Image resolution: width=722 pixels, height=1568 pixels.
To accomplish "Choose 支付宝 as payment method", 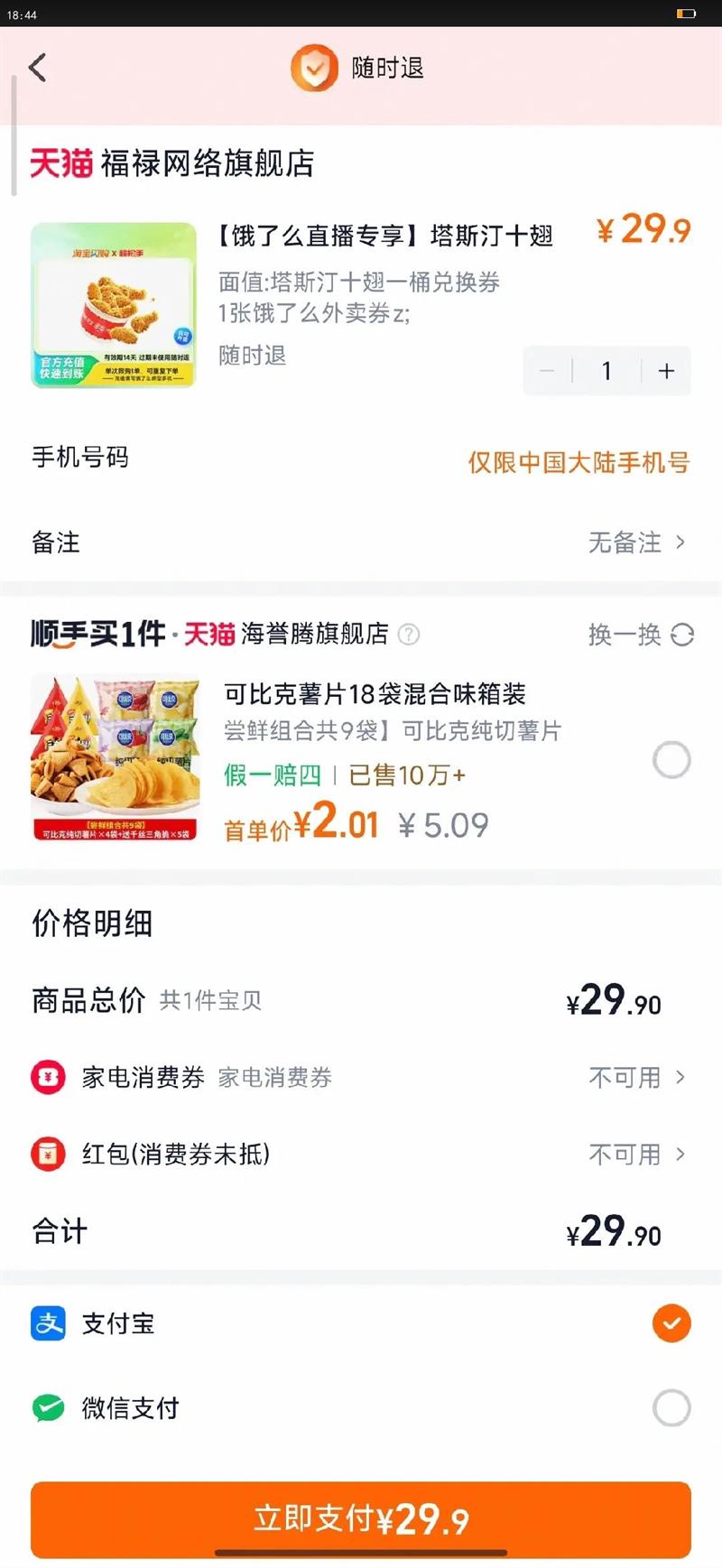I will [x=671, y=1323].
